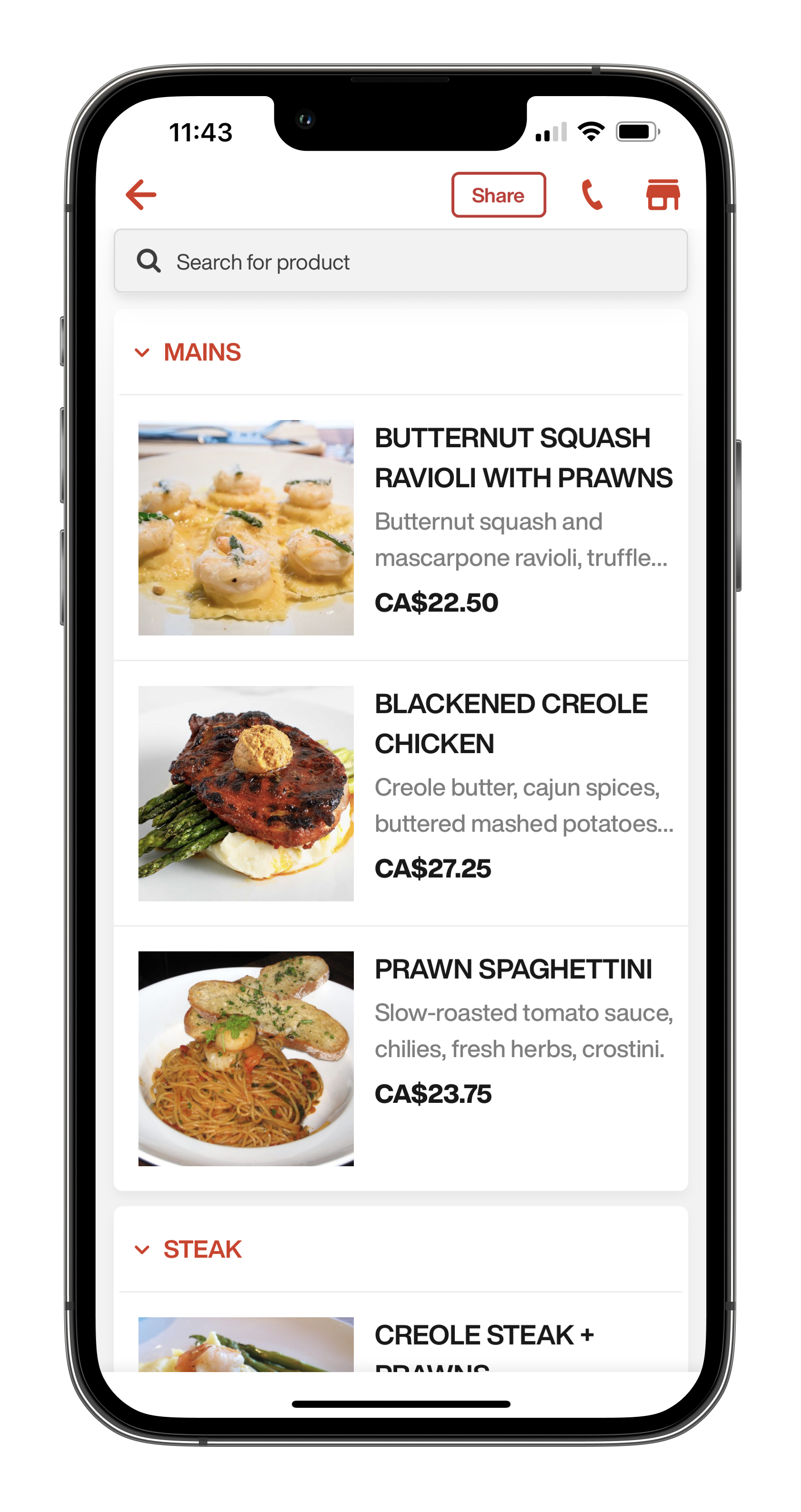Viewport: 801px width, 1512px height.
Task: Tap the Share button
Action: pyautogui.click(x=498, y=195)
